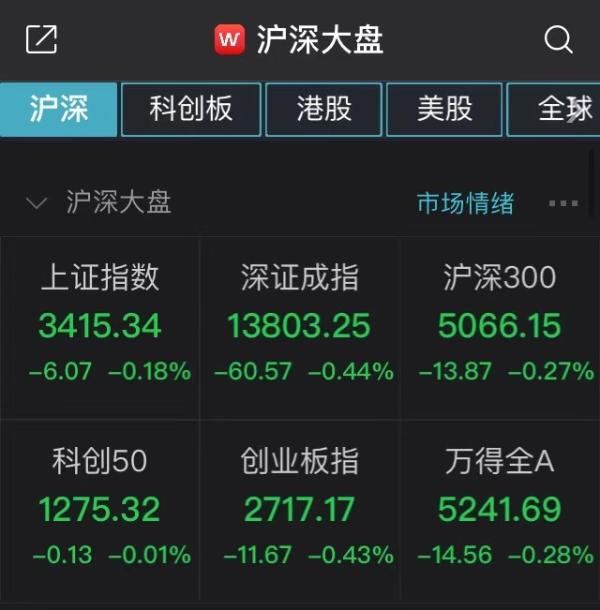Open the search magnifier

pos(558,40)
